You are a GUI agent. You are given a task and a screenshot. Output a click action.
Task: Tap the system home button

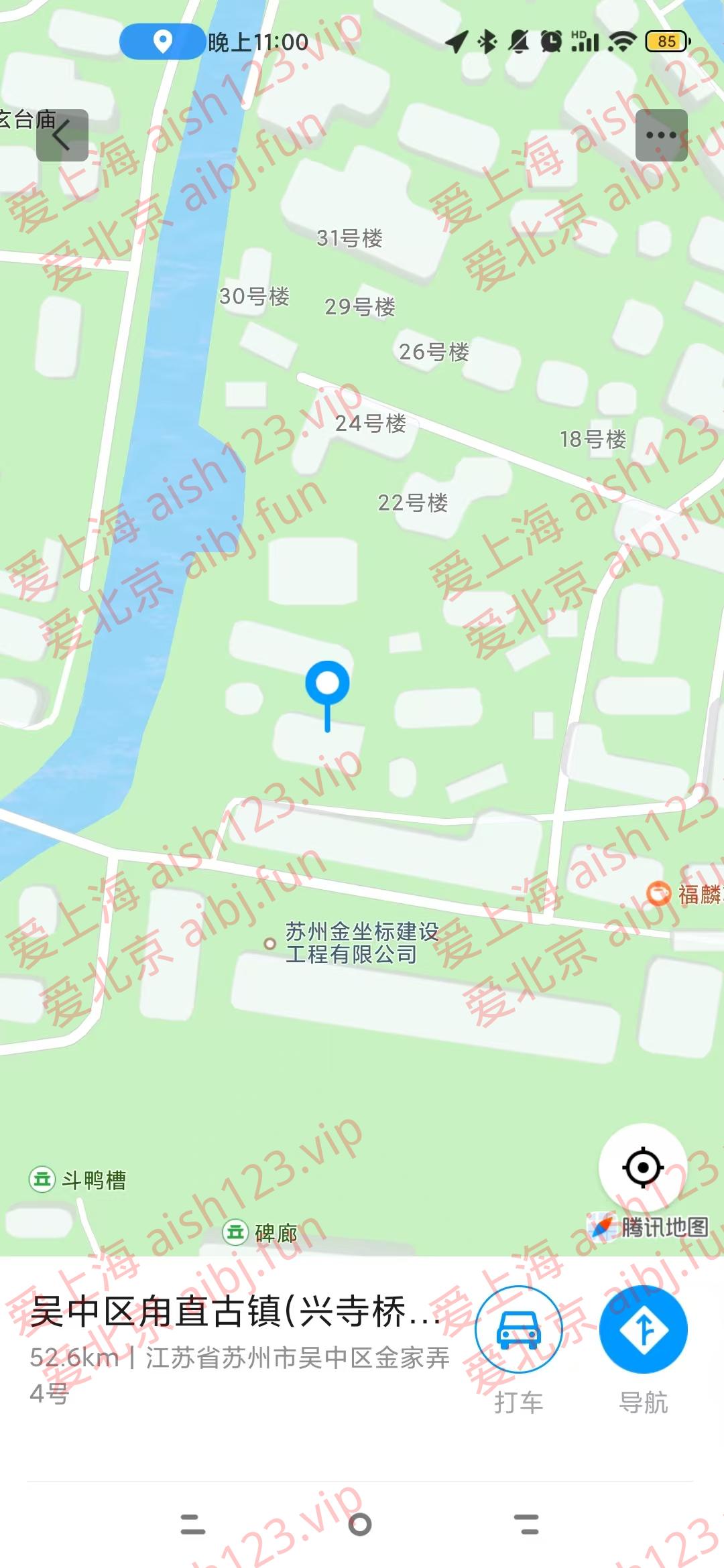[x=360, y=1524]
